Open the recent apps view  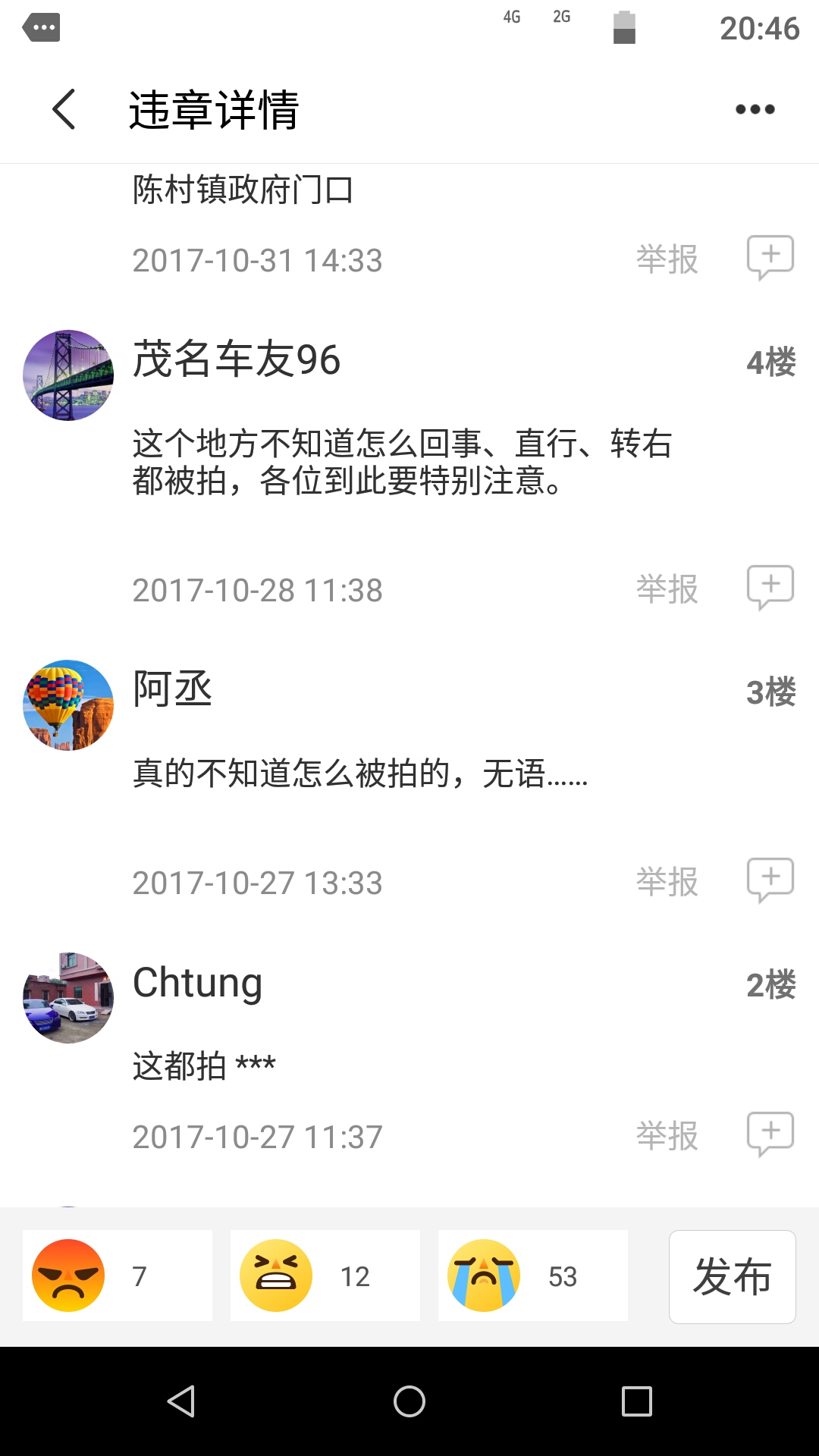pos(636,1401)
